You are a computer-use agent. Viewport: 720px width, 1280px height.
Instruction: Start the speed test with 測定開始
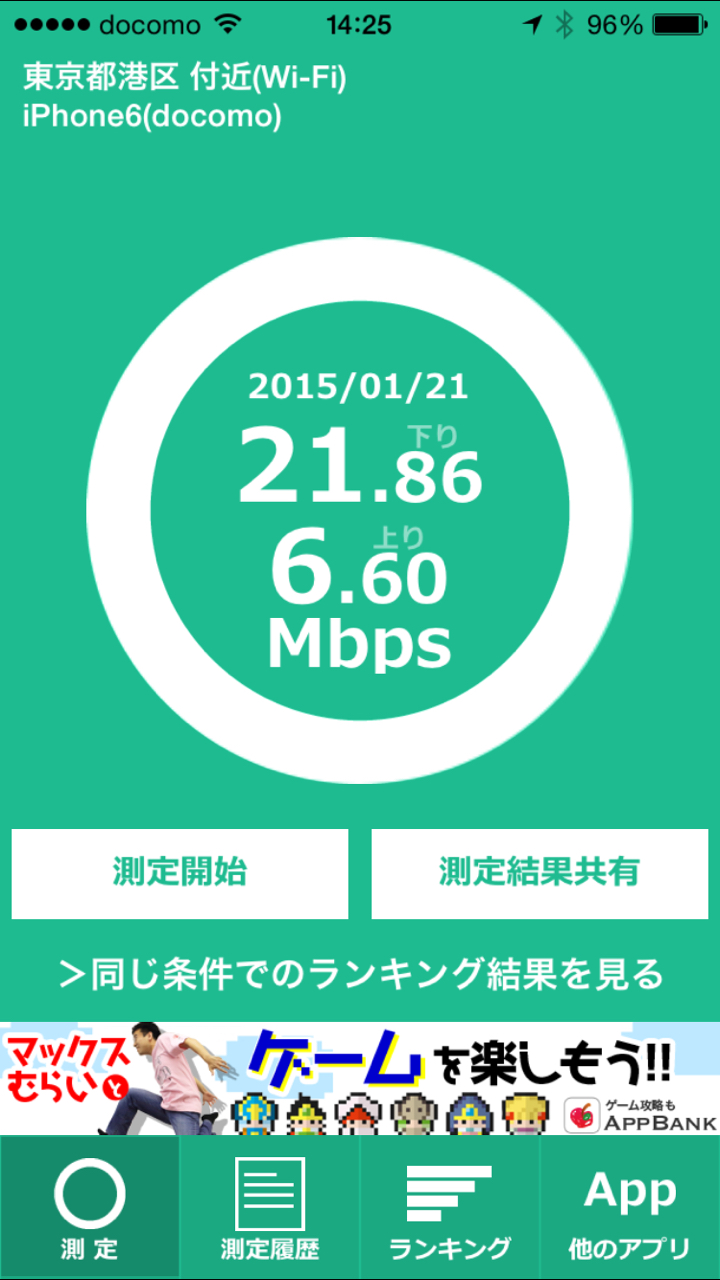(180, 873)
